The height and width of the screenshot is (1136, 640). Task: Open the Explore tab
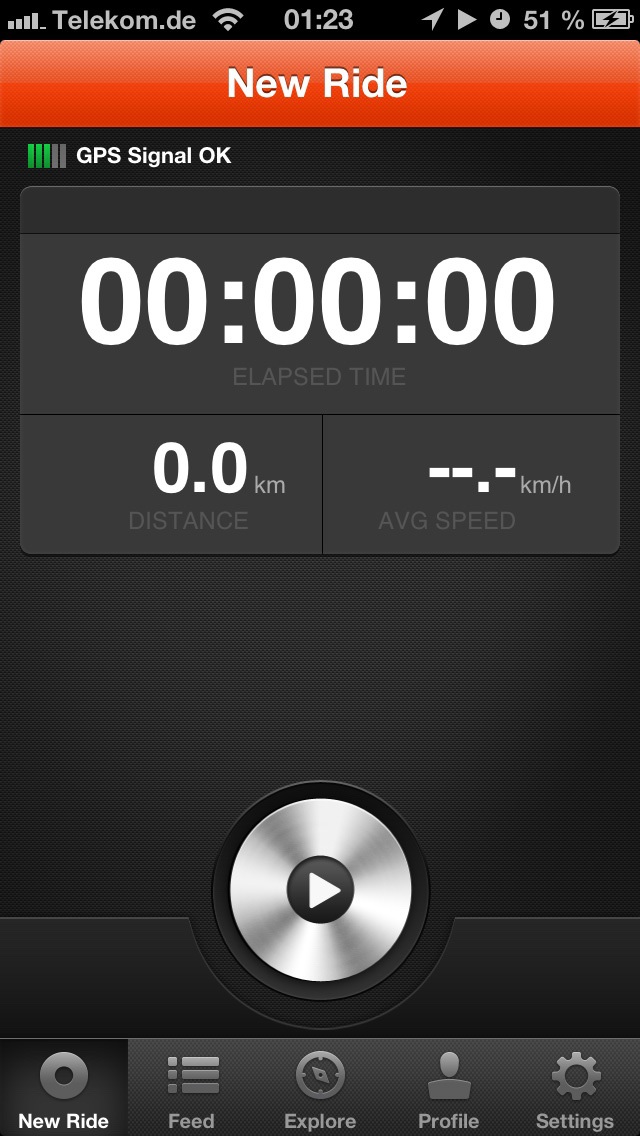pyautogui.click(x=320, y=1089)
